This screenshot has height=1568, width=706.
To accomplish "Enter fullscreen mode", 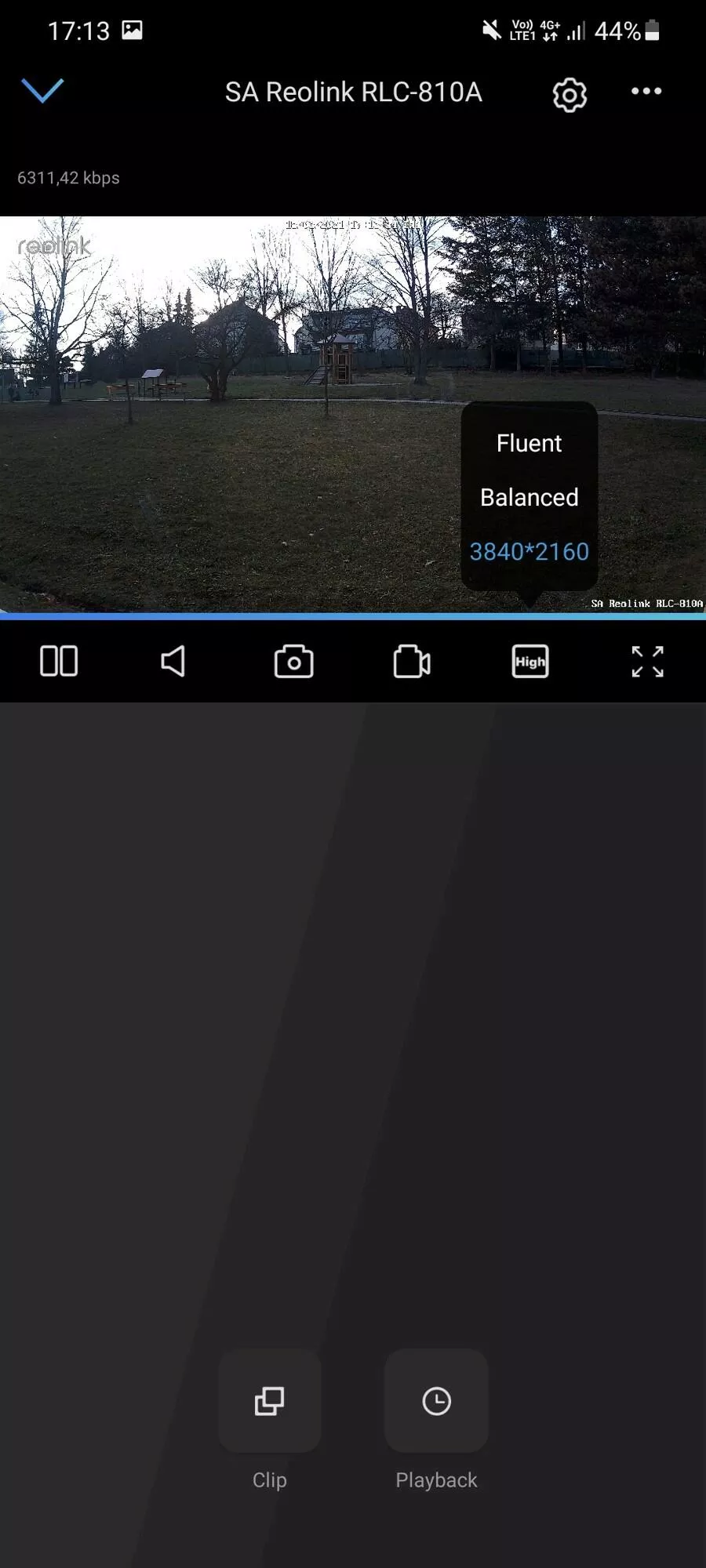I will [648, 661].
